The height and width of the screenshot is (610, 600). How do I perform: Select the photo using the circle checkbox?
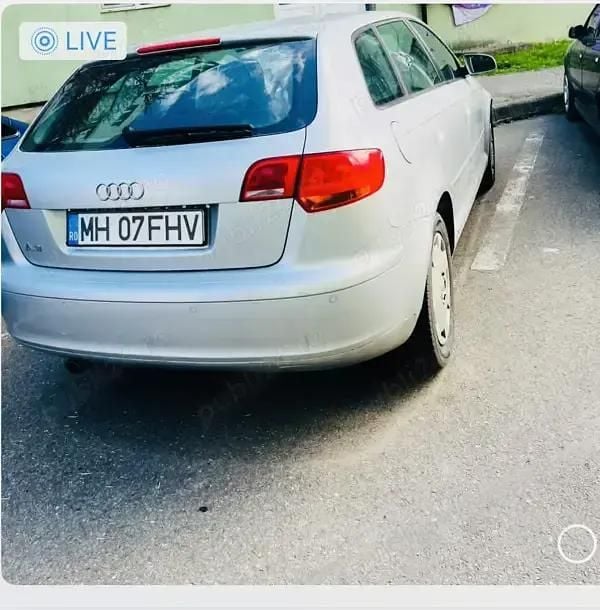point(576,543)
